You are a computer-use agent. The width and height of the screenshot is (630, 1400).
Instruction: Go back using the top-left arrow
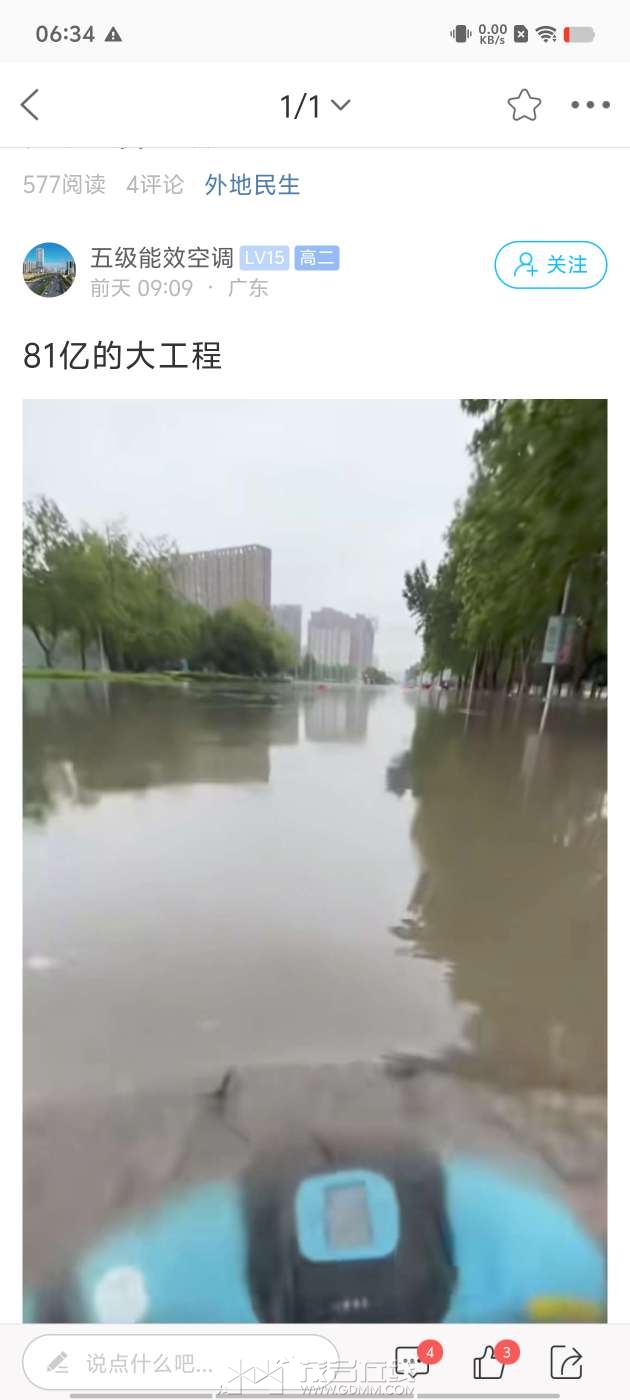pos(30,105)
